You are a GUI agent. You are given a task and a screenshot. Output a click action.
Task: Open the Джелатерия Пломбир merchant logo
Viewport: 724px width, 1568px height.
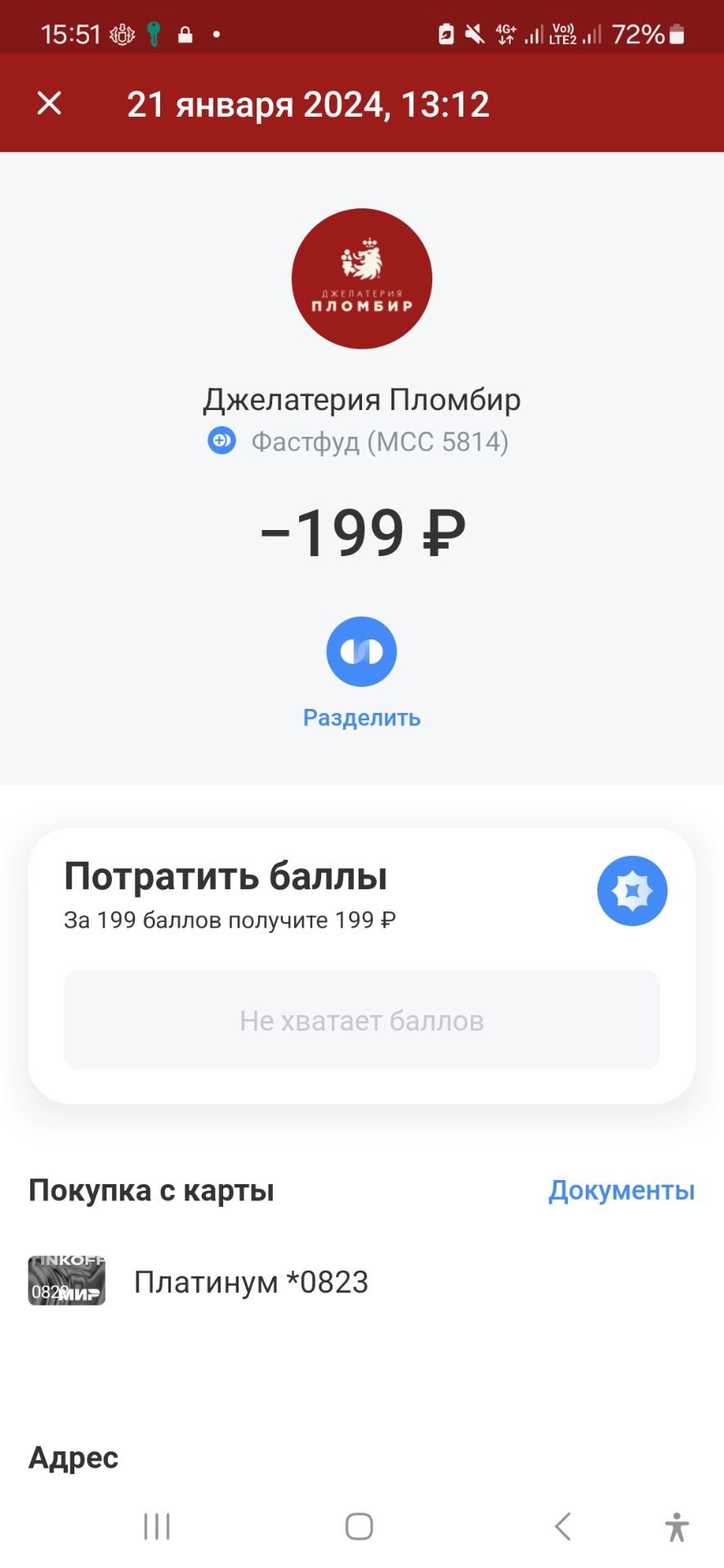(361, 279)
